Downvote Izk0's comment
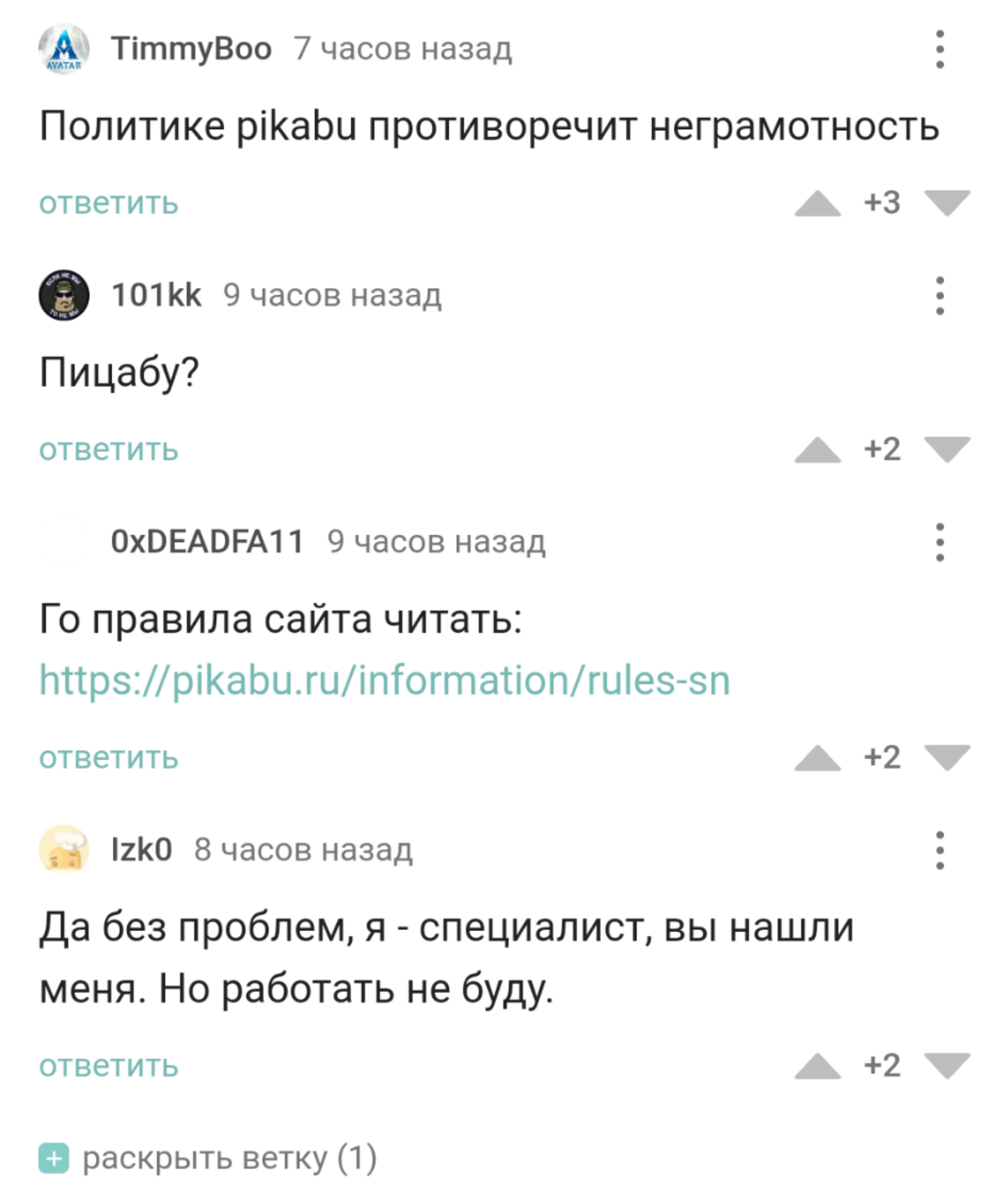The width and height of the screenshot is (1008, 1197). (947, 1065)
